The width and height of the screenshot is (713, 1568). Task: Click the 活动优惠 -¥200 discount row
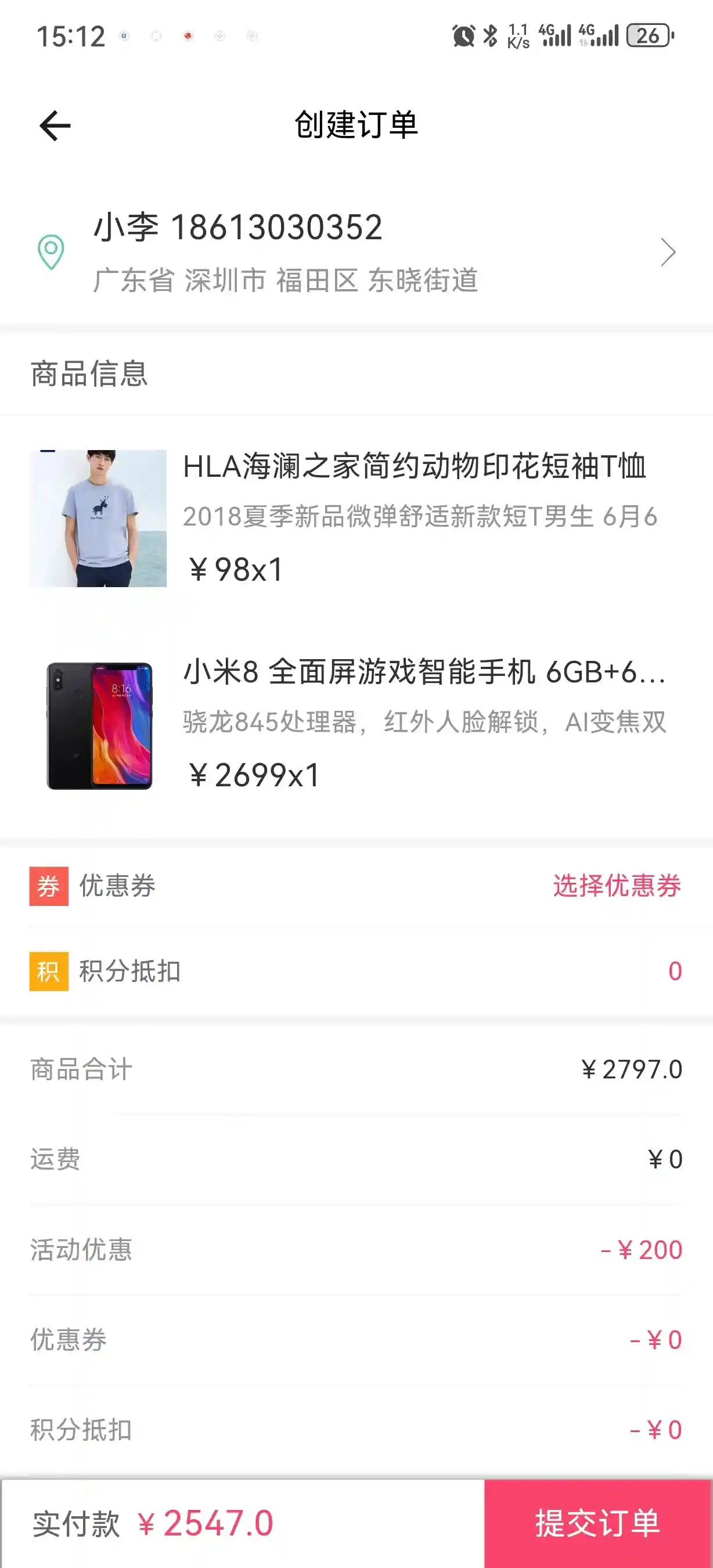[356, 1251]
